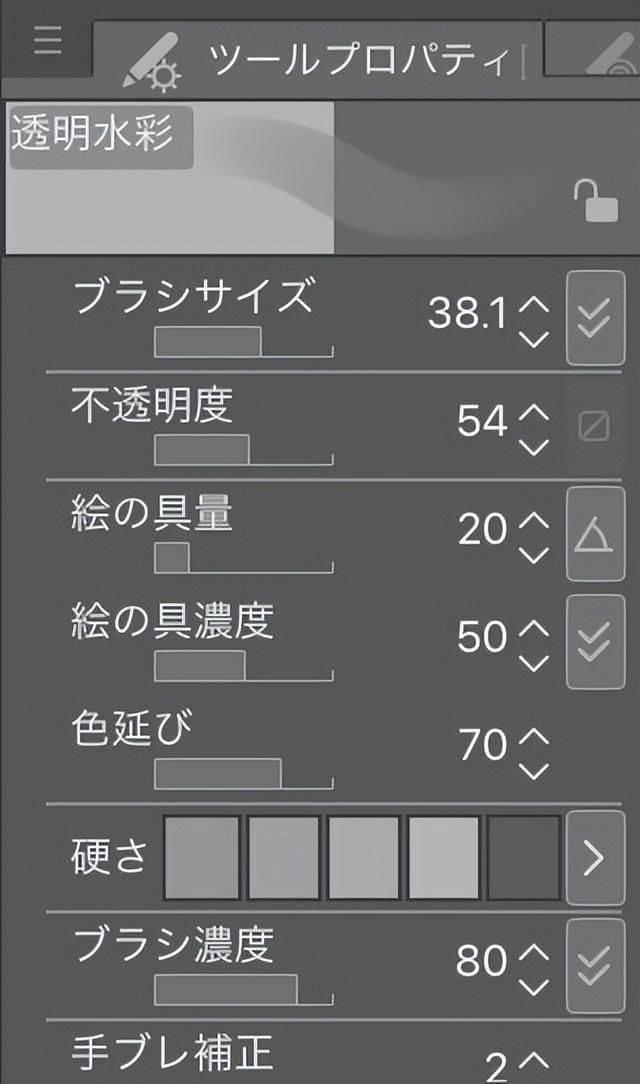The height and width of the screenshot is (1084, 640).
Task: Select the first 硬さ hardness box
Action: click(x=202, y=857)
